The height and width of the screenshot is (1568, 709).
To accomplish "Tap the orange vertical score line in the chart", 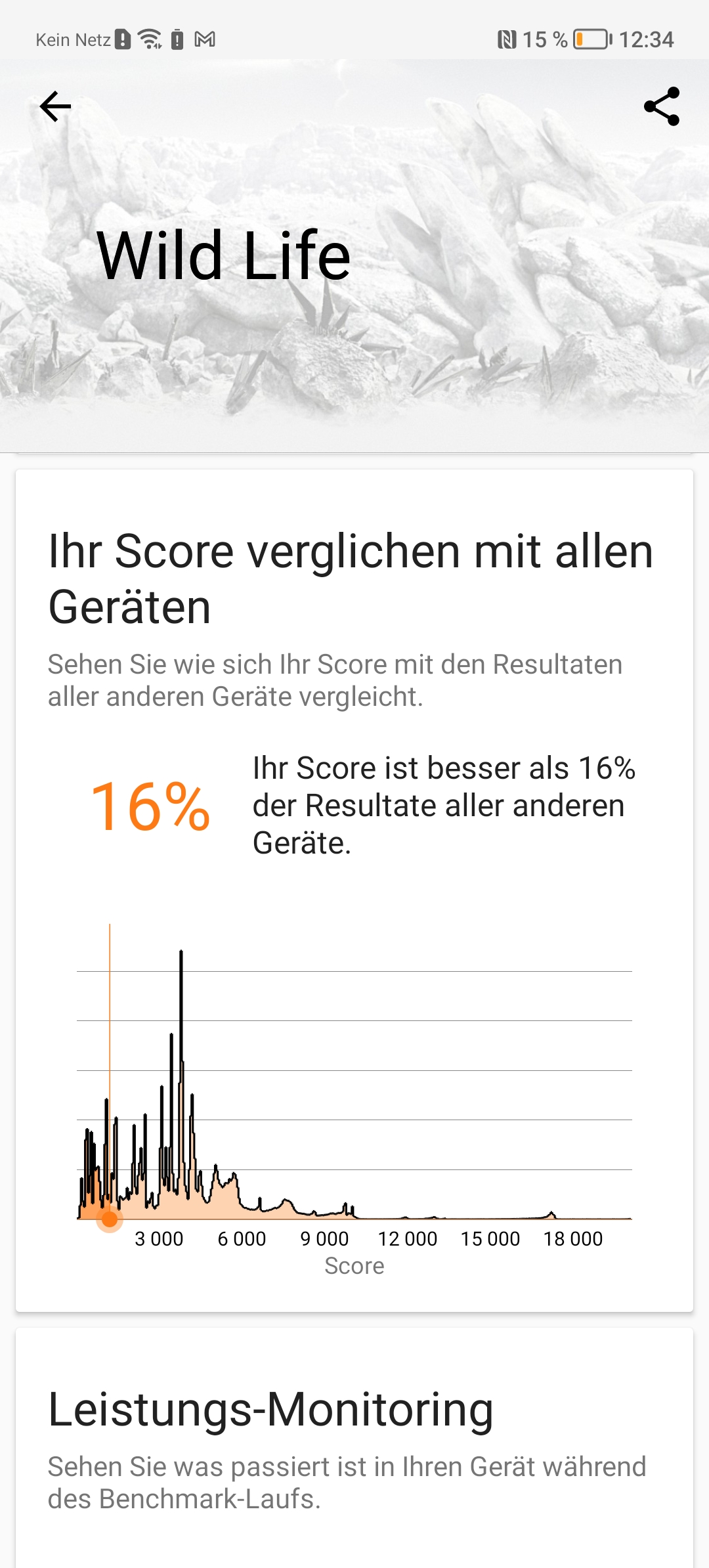I will [109, 1051].
